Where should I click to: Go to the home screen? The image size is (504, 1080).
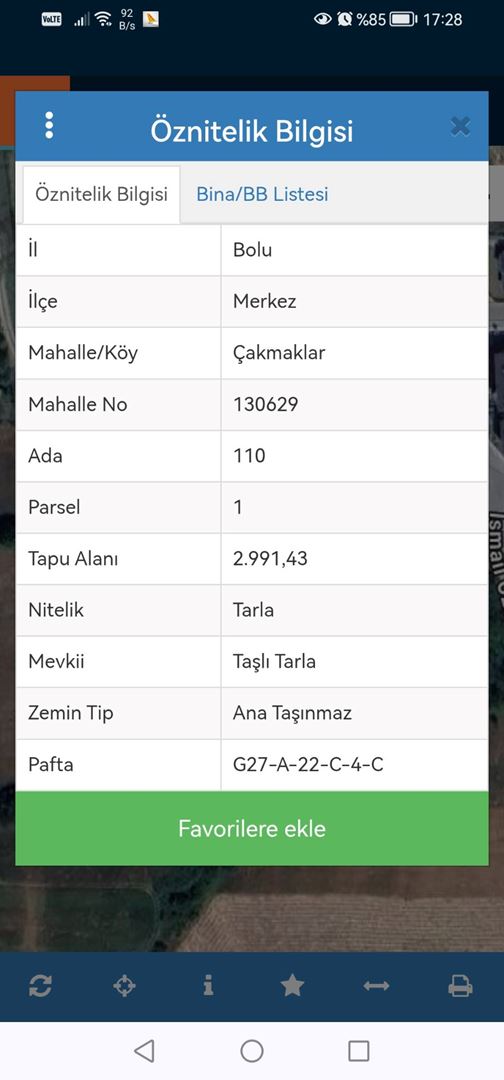252,1051
